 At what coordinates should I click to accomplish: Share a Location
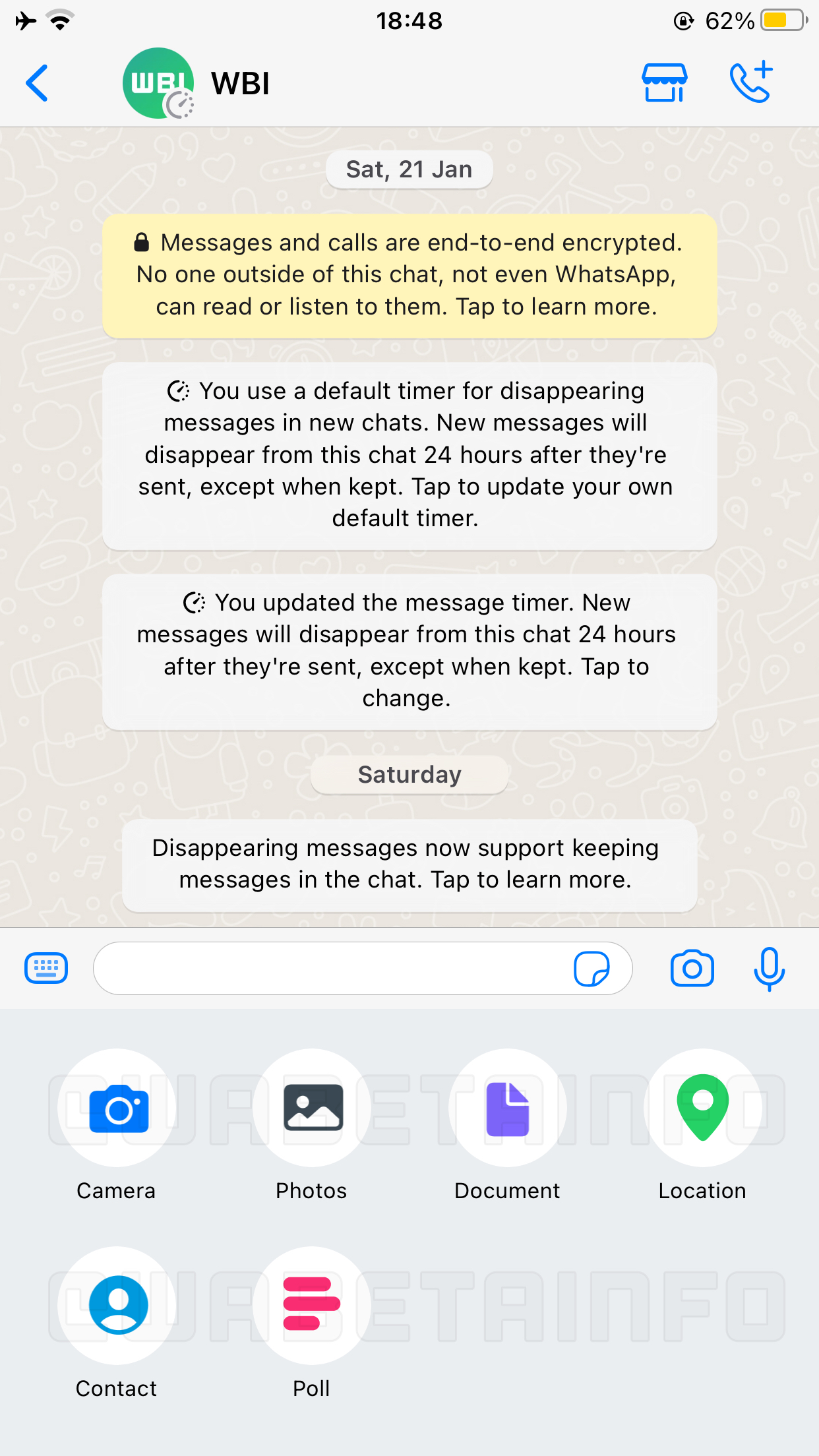[x=702, y=1109]
